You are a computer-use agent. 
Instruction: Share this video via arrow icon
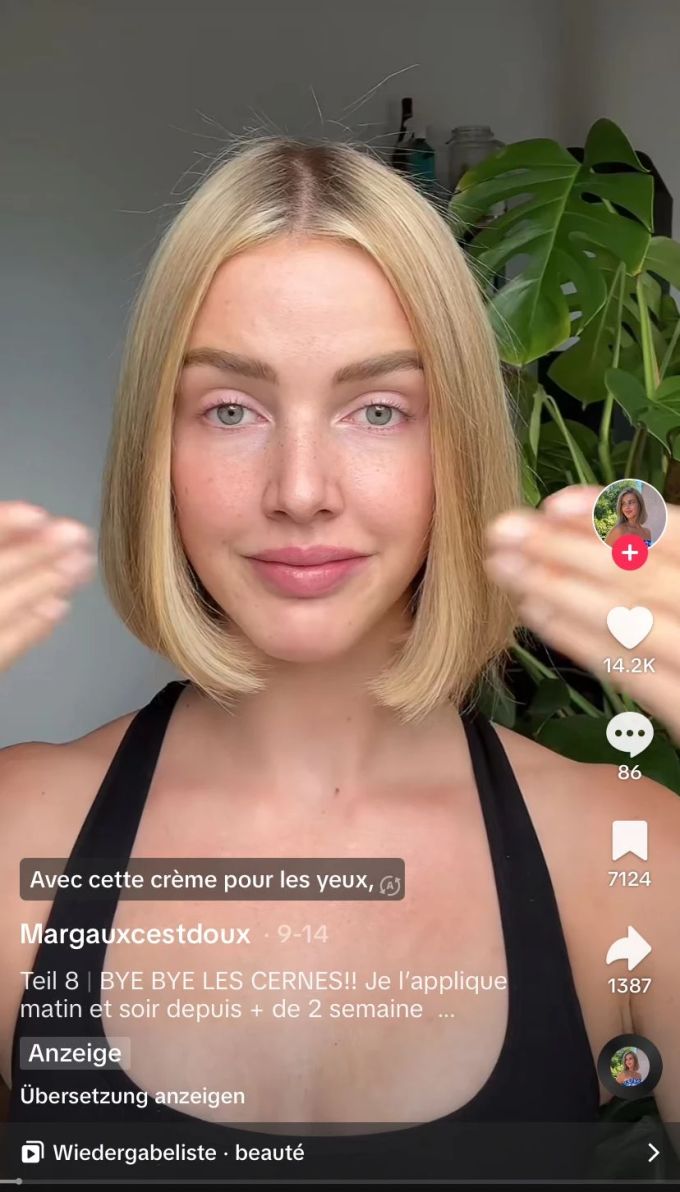click(x=629, y=949)
